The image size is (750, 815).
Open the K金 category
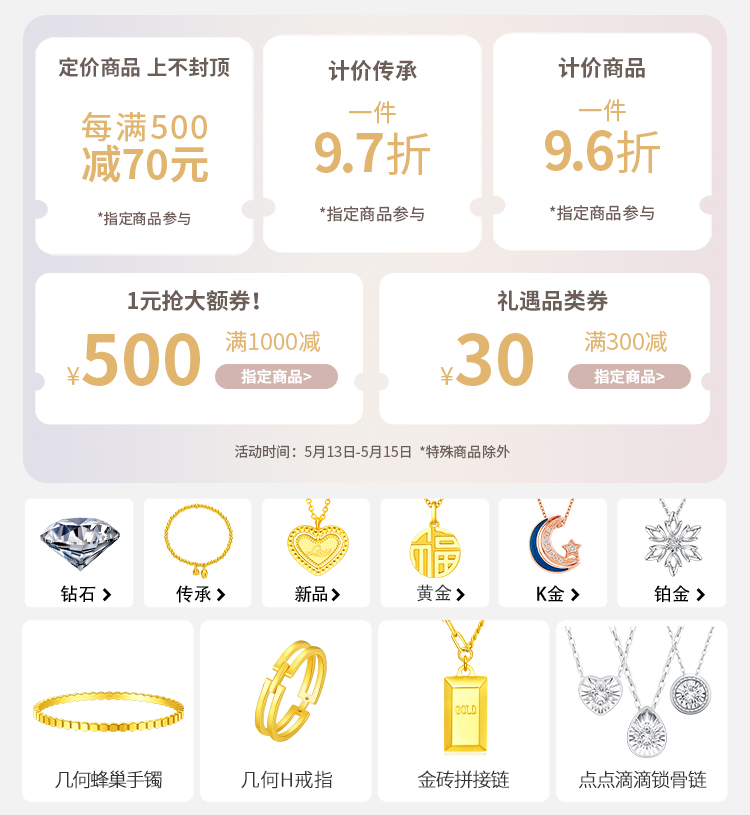(553, 553)
